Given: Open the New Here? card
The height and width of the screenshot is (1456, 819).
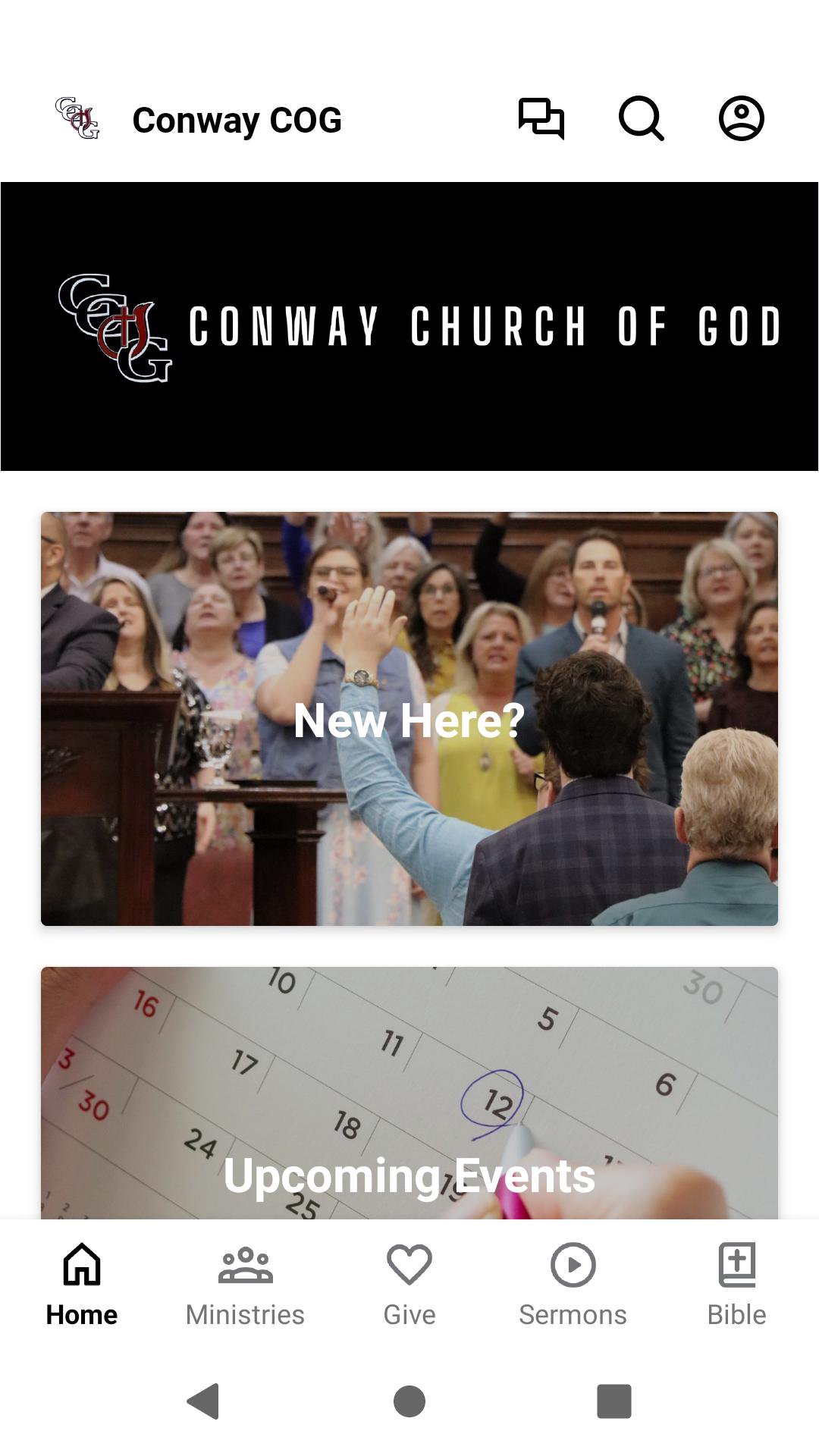Looking at the screenshot, I should 409,718.
